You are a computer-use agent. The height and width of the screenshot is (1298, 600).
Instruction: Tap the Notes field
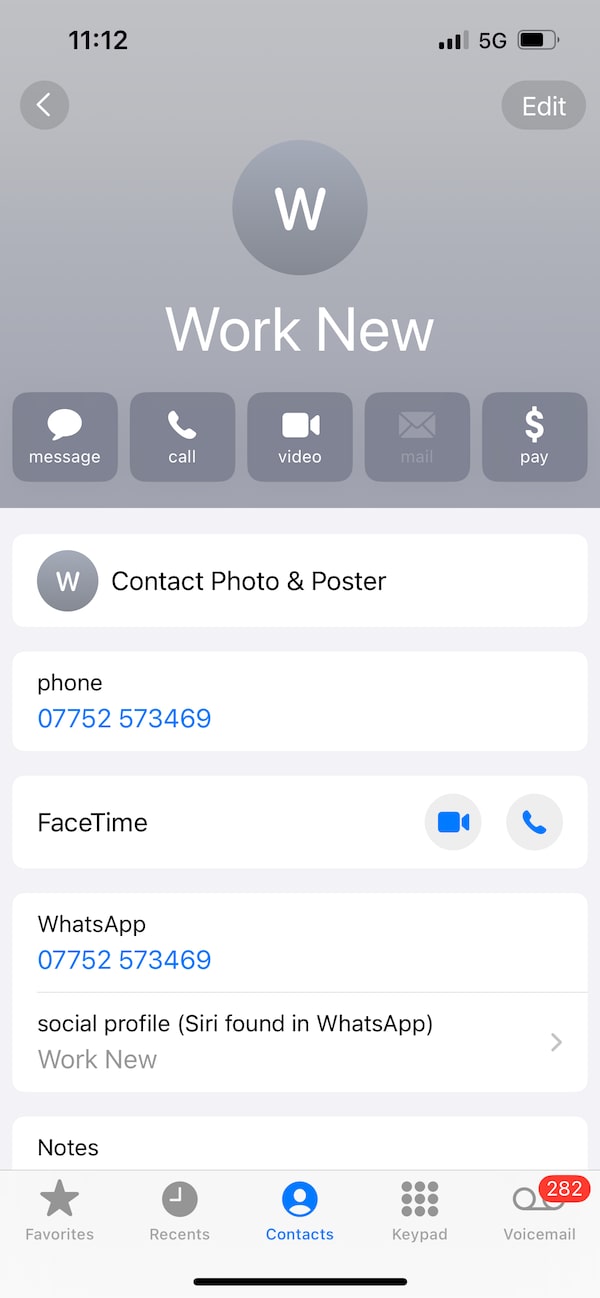pos(299,1147)
